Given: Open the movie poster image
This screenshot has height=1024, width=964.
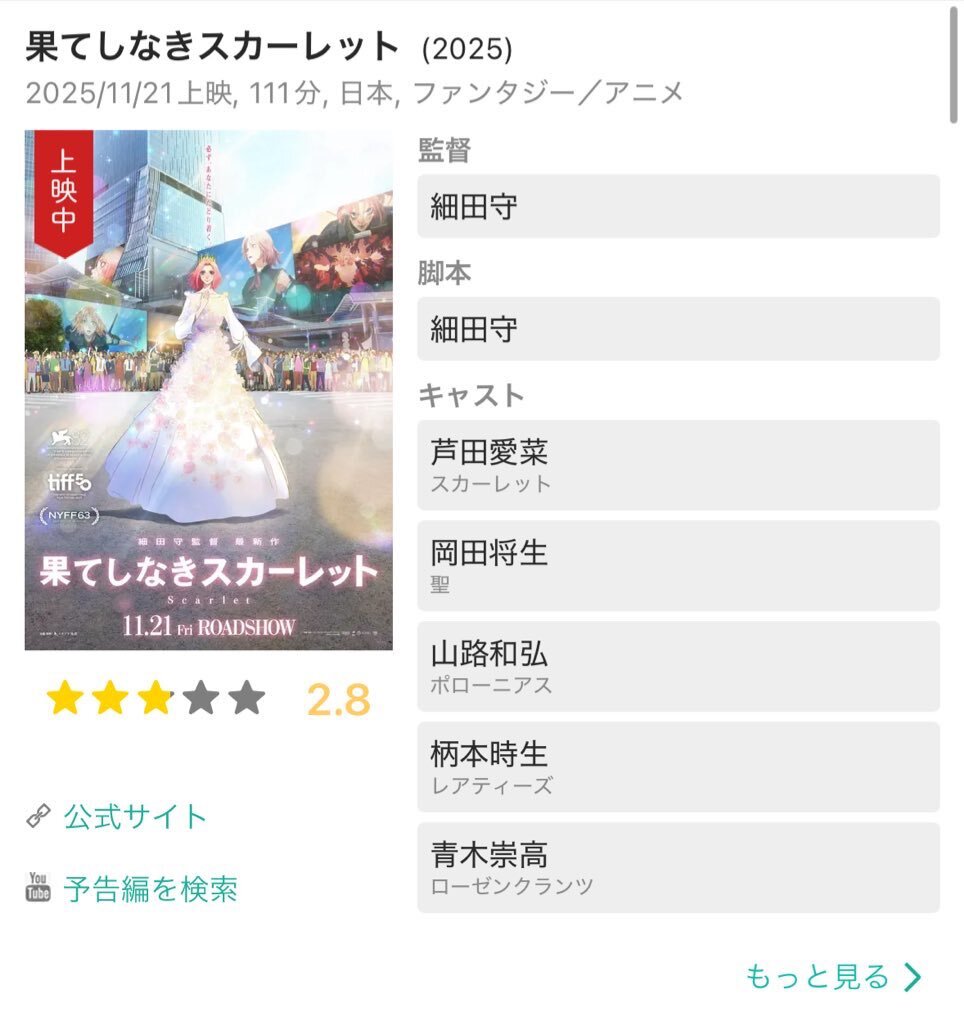Looking at the screenshot, I should tap(210, 395).
